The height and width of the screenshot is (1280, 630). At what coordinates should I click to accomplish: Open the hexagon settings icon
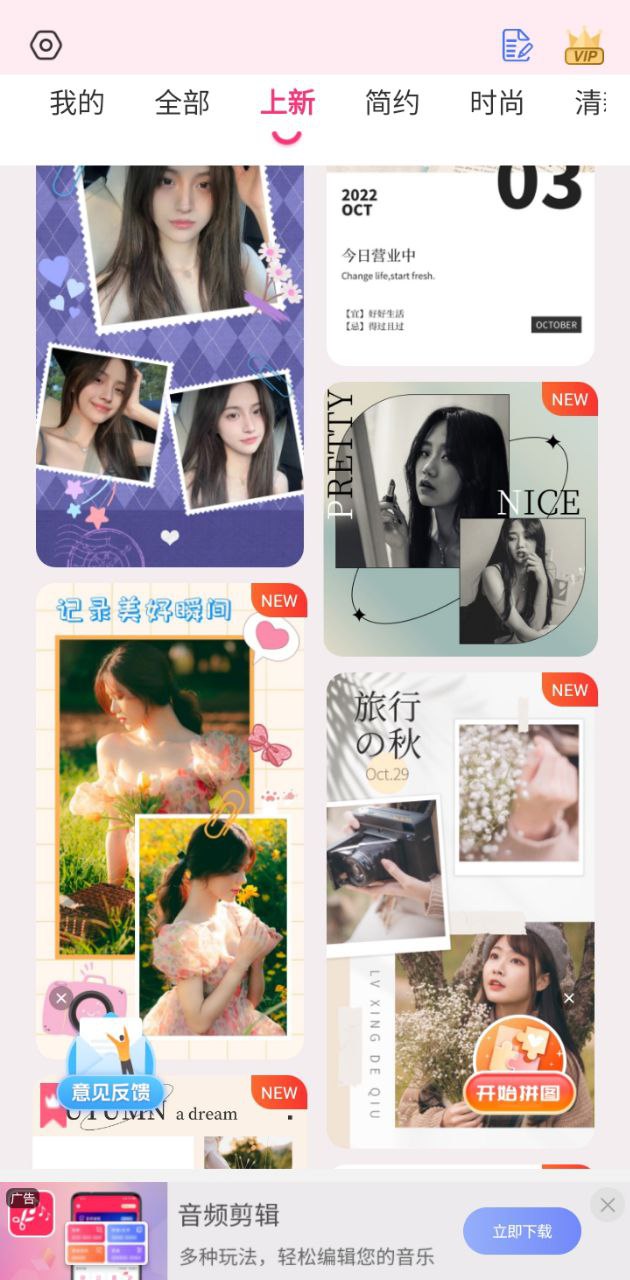click(x=46, y=45)
